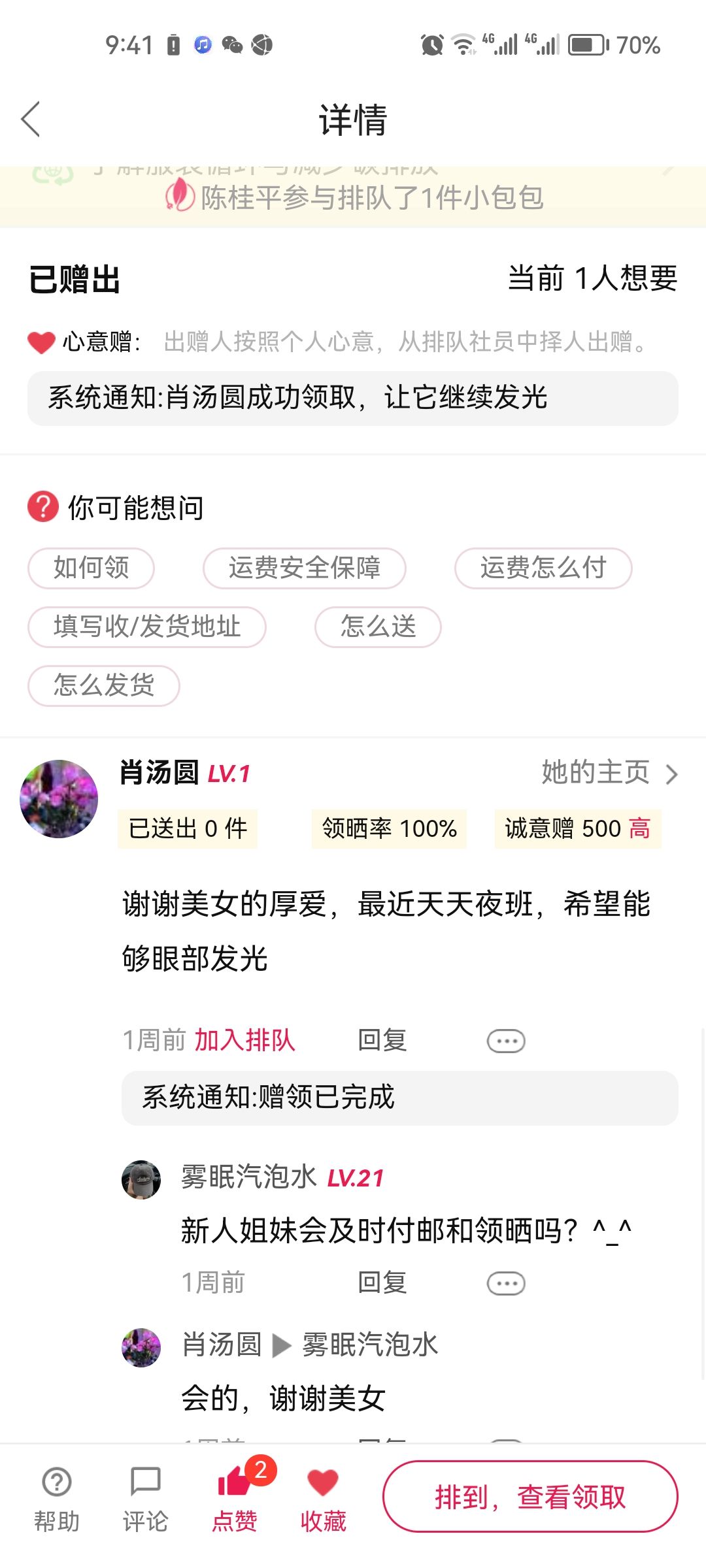The image size is (706, 1568).
Task: Select the 如何领 question chip
Action: 91,568
